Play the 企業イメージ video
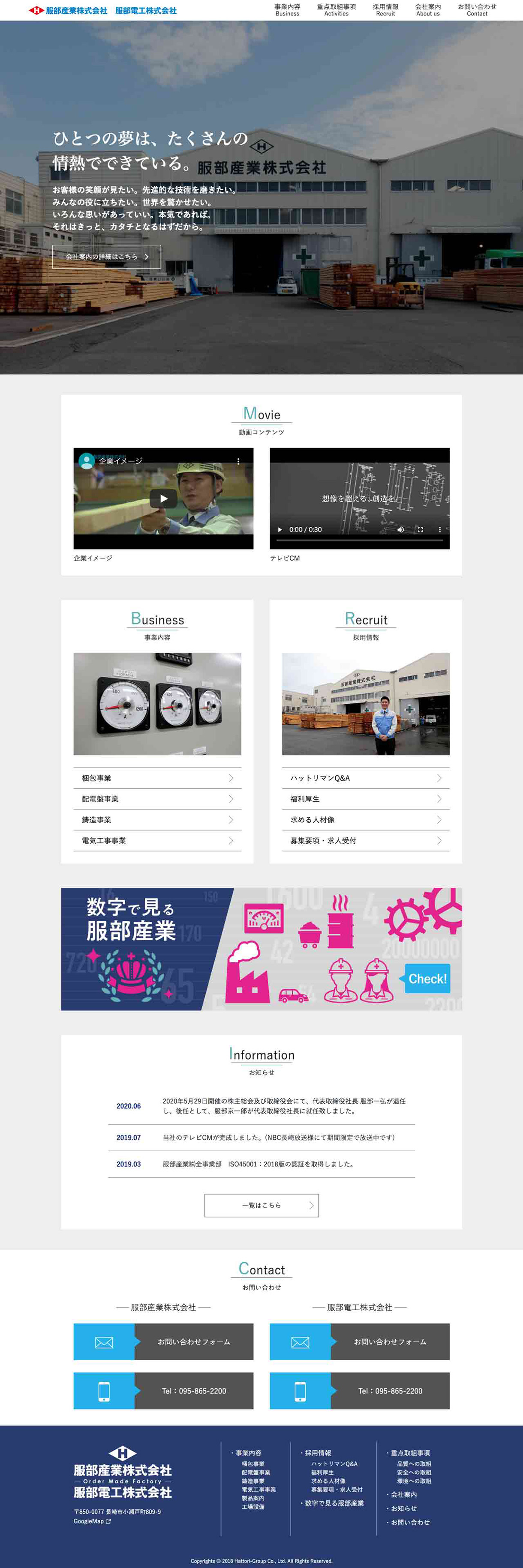 pyautogui.click(x=163, y=499)
